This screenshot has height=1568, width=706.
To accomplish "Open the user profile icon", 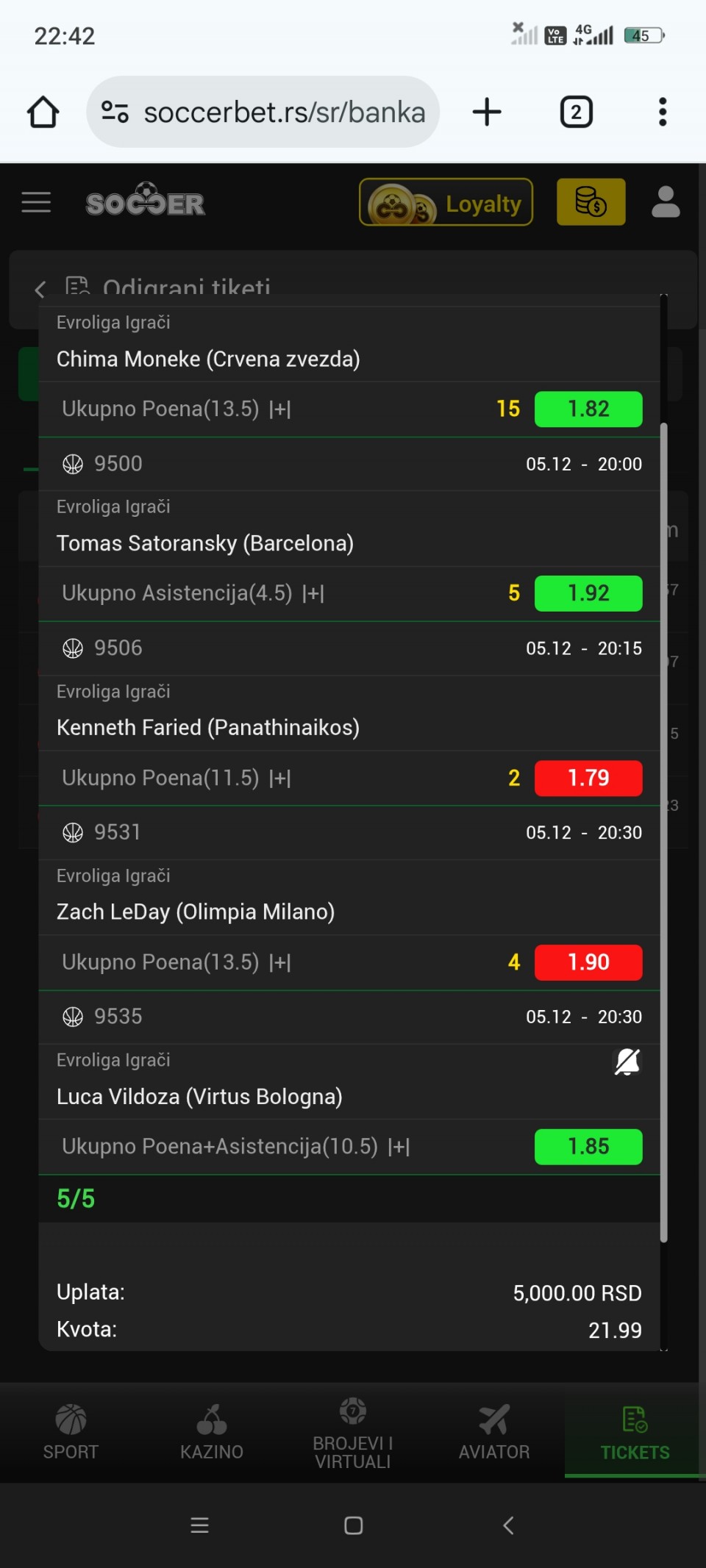I will [x=666, y=202].
